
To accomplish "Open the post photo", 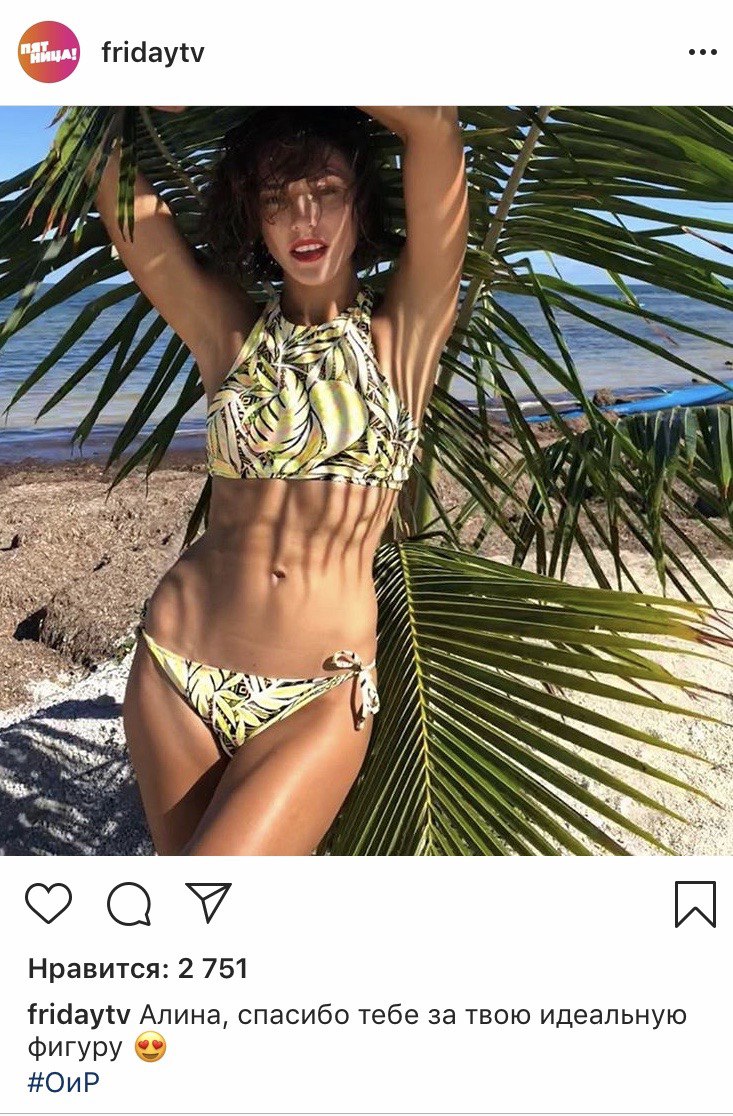I will coord(366,480).
